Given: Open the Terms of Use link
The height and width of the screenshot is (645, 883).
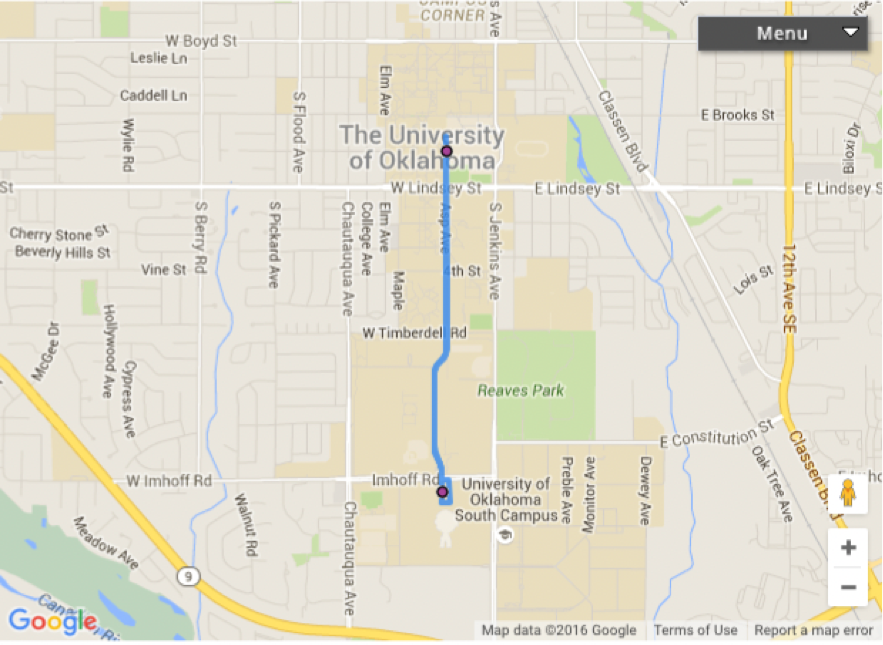Looking at the screenshot, I should [695, 630].
